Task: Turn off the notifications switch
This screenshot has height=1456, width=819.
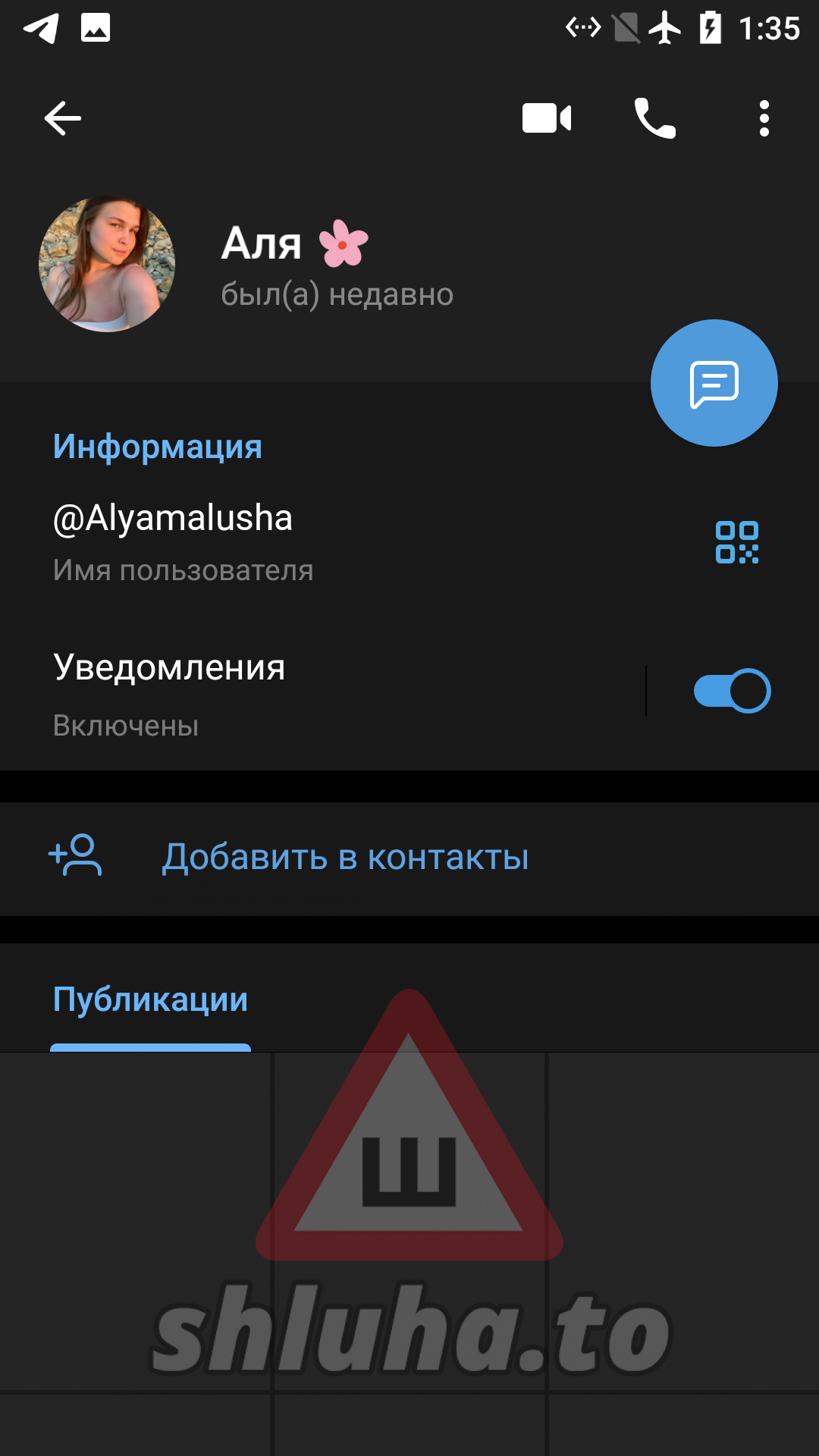Action: coord(732,691)
